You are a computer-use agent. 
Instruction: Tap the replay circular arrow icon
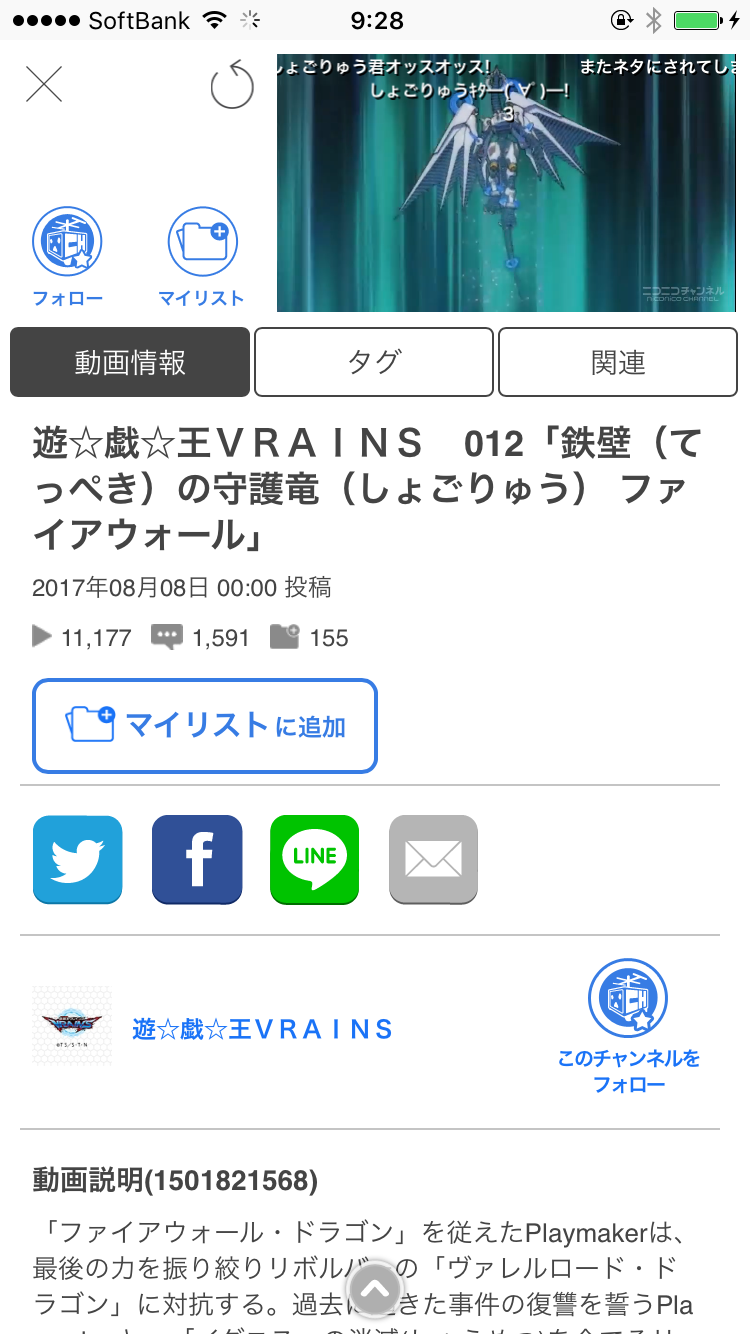click(232, 85)
